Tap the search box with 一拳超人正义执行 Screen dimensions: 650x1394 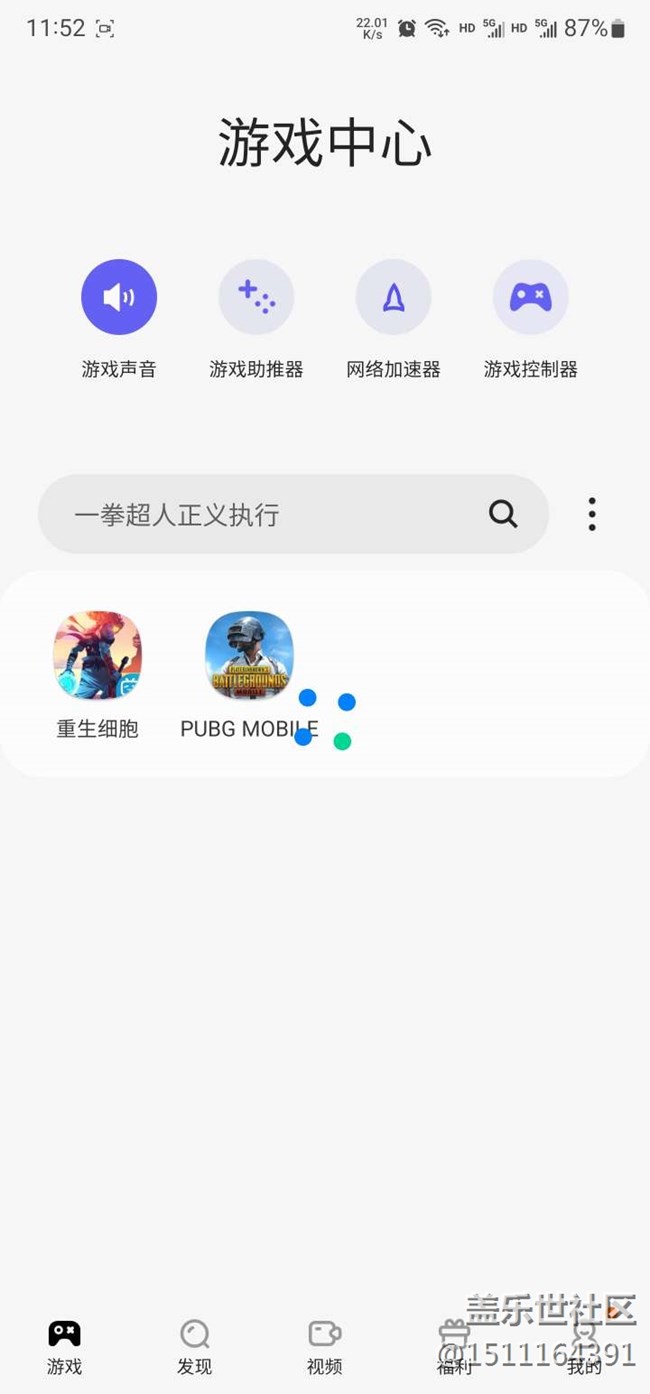(270, 514)
